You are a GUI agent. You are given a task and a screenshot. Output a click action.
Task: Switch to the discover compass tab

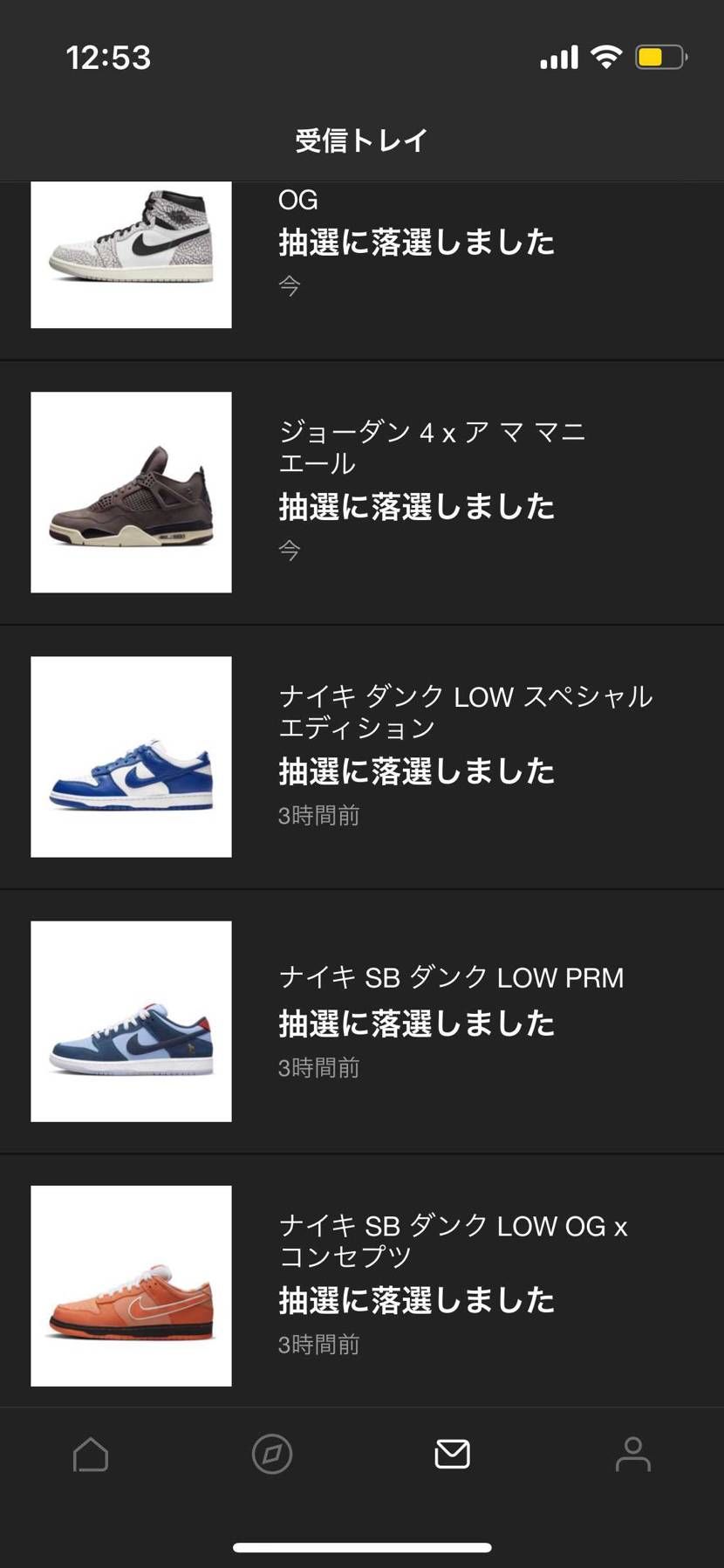(x=272, y=1455)
